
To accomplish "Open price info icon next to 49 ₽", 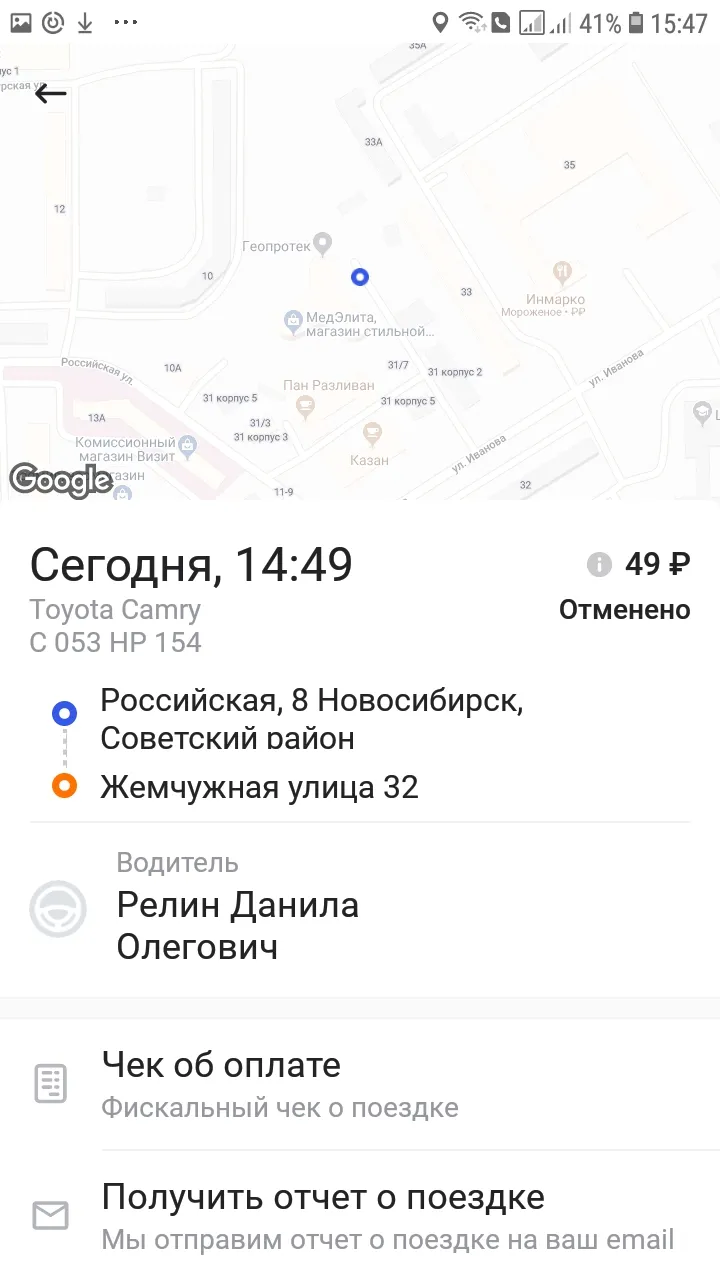I will point(599,565).
